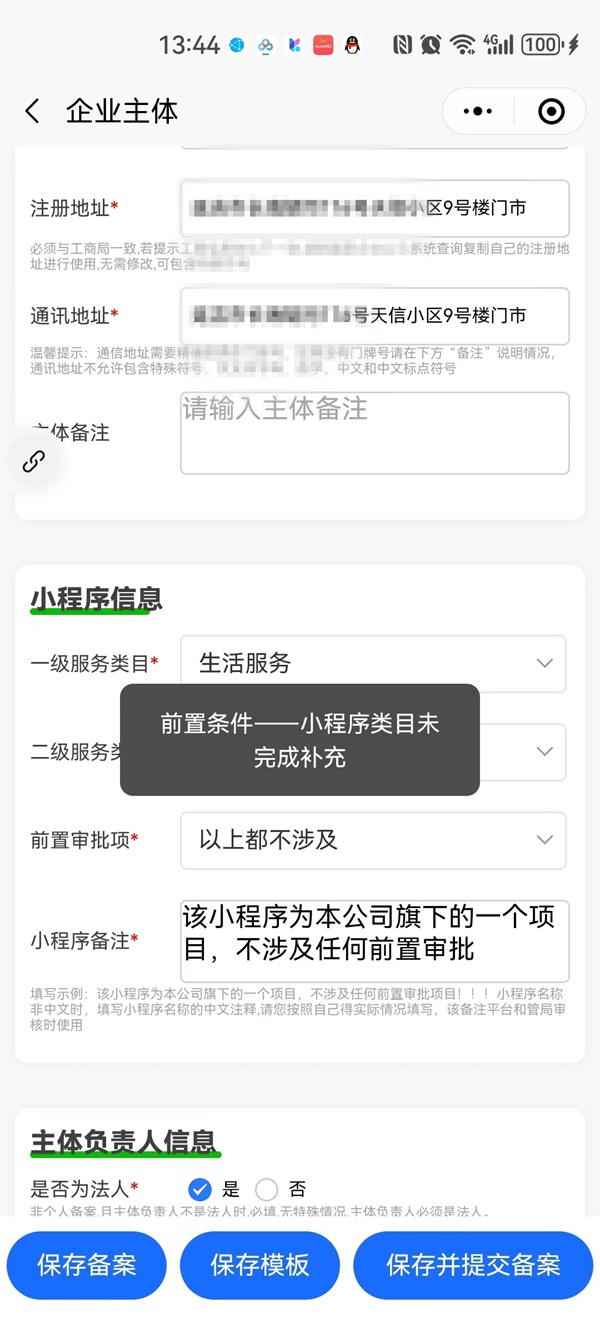Tap 保存模板 button
Viewport: 600px width, 1333px height.
pyautogui.click(x=260, y=1265)
